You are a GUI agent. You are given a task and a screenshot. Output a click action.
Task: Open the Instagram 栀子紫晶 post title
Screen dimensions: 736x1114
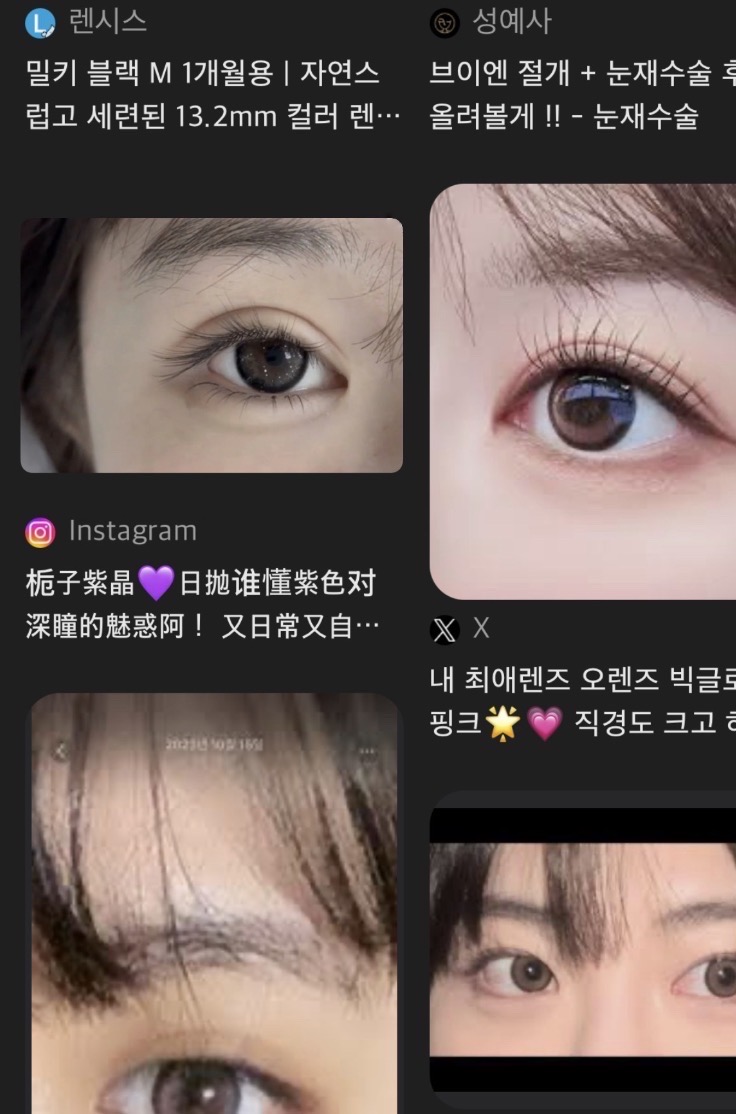(200, 604)
